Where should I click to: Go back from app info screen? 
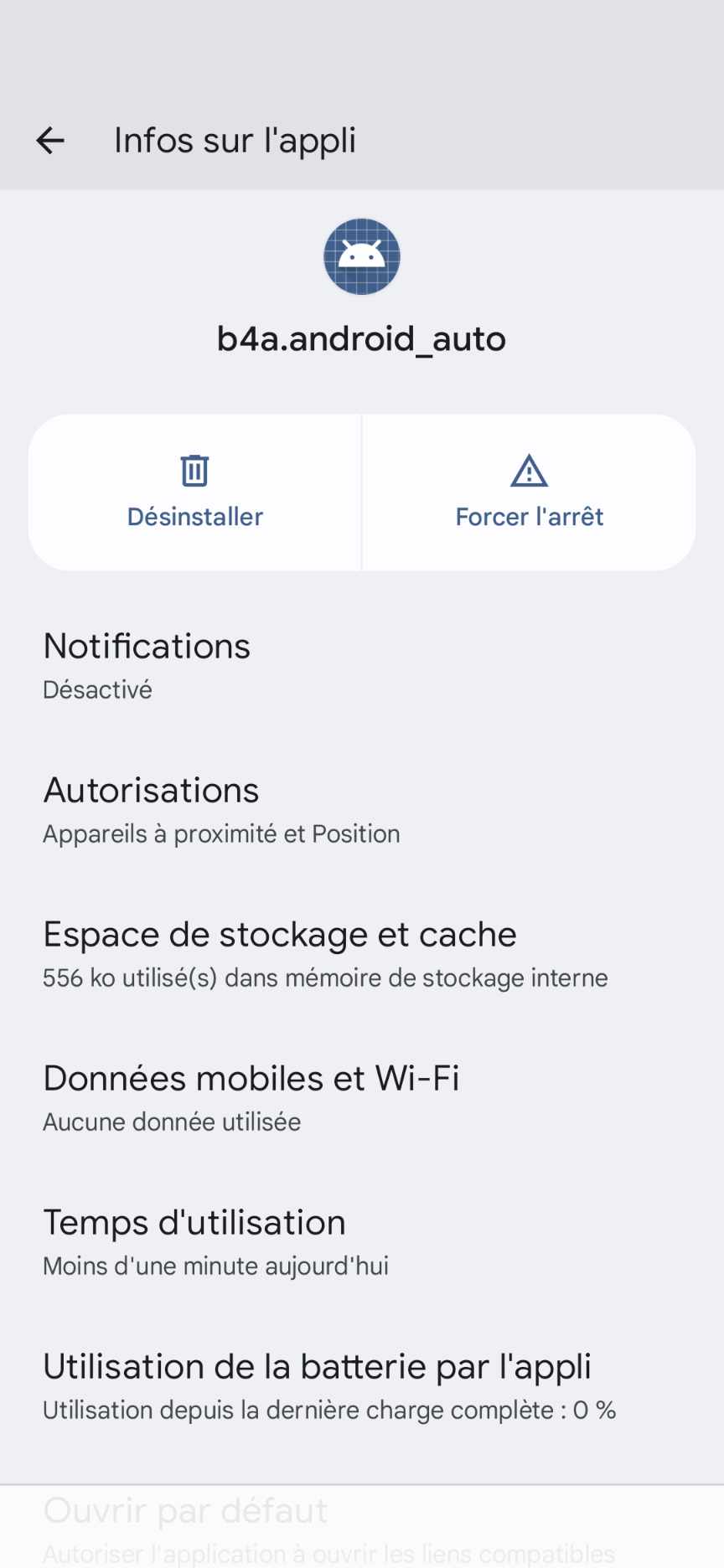click(50, 141)
